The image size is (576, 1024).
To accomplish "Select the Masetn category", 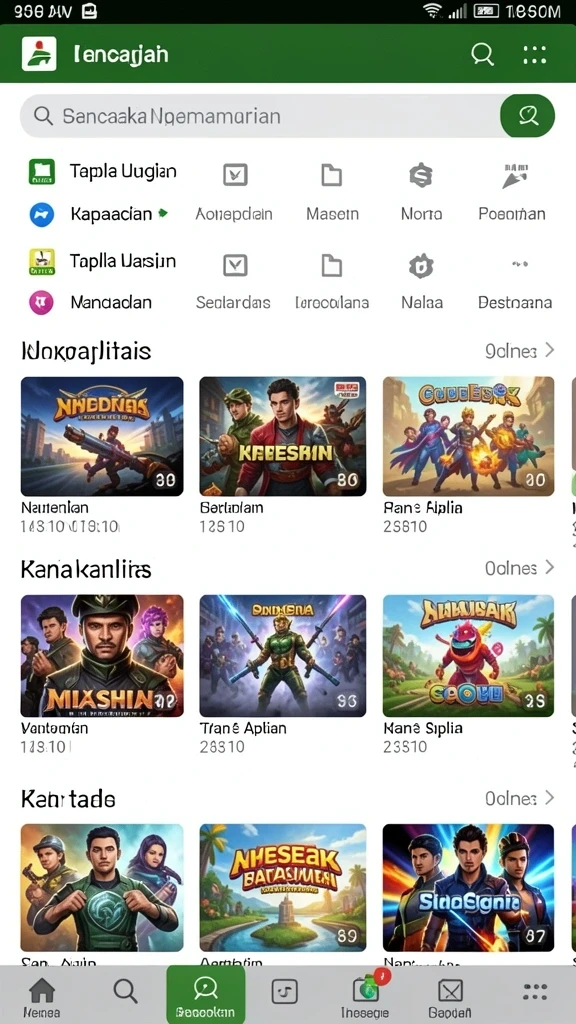I will (332, 193).
